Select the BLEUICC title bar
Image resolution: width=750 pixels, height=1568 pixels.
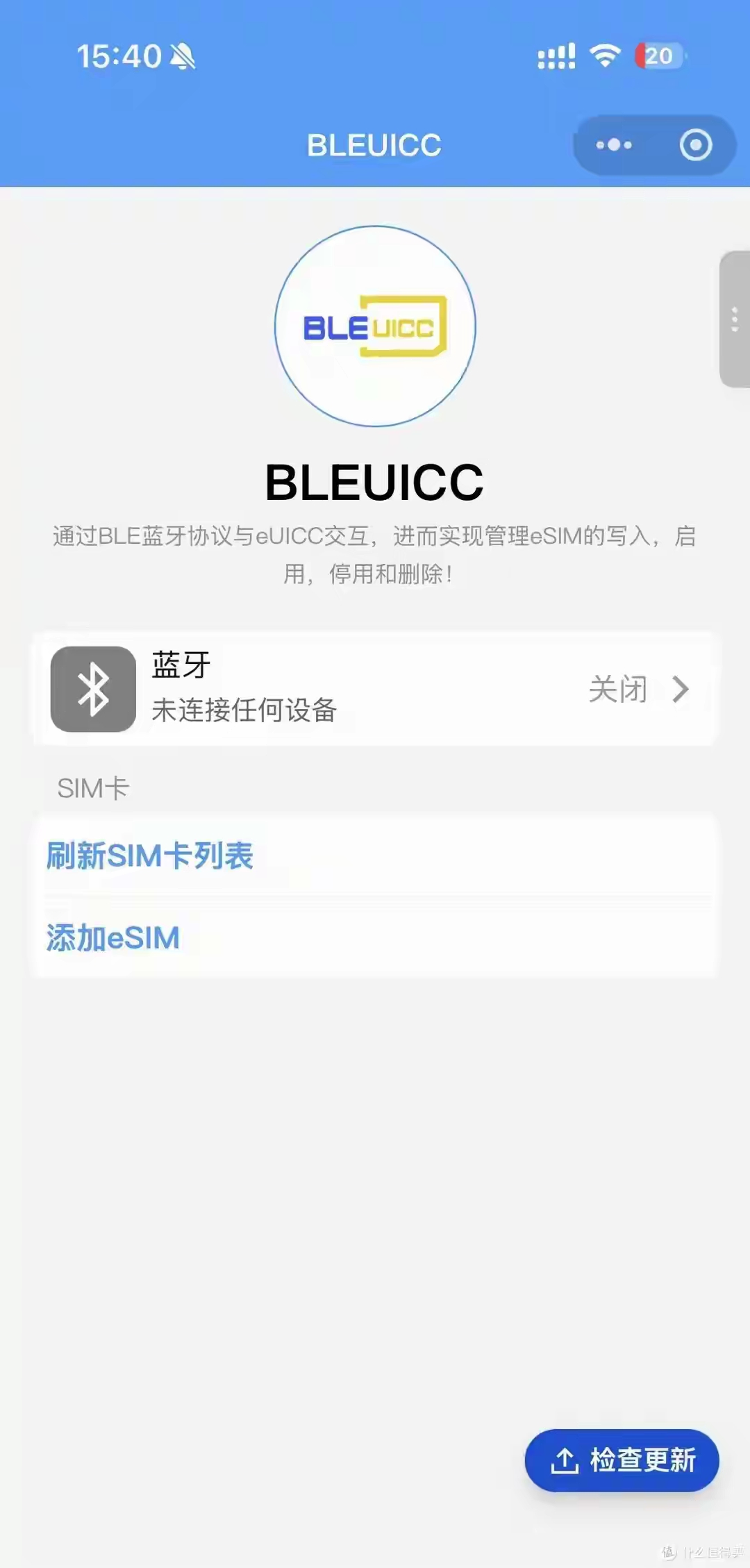point(375,144)
